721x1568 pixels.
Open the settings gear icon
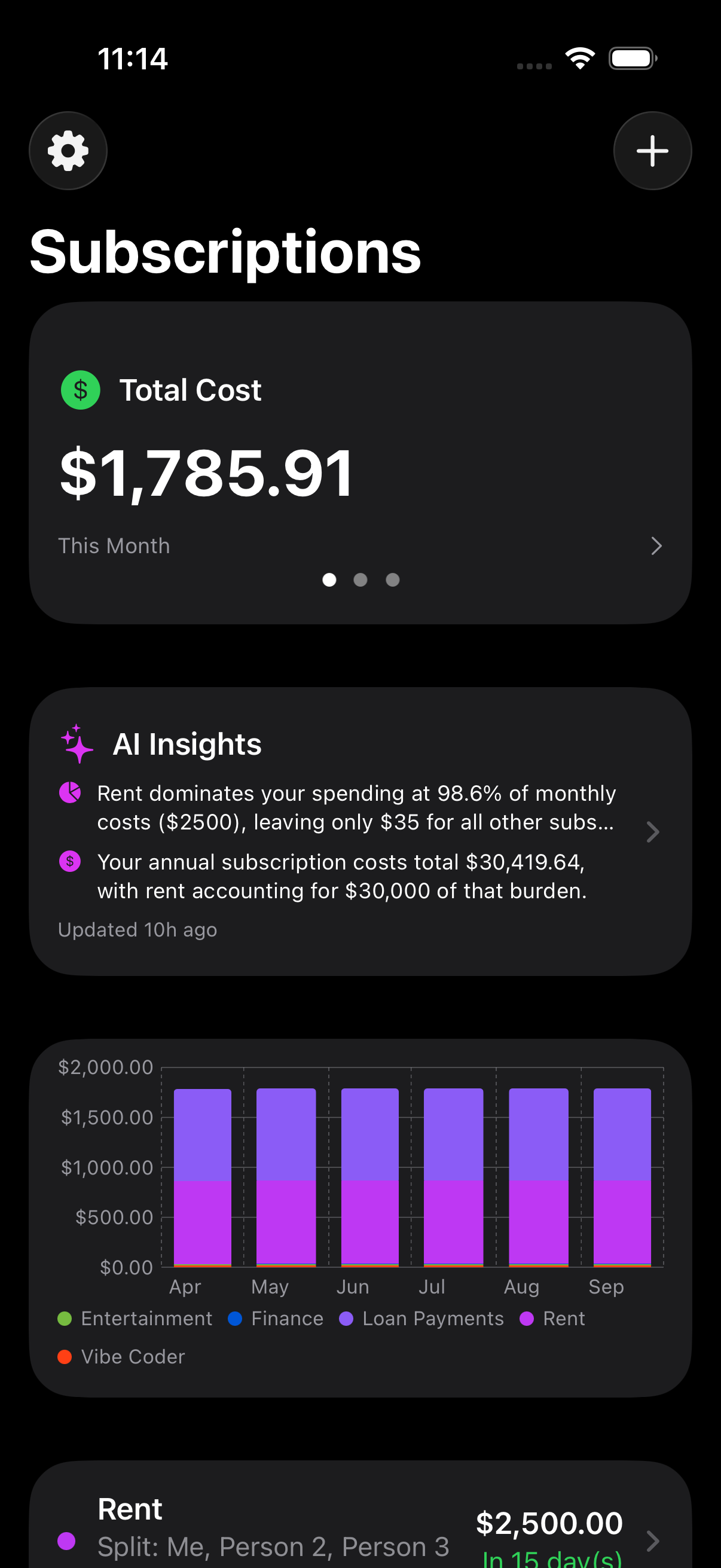coord(68,150)
